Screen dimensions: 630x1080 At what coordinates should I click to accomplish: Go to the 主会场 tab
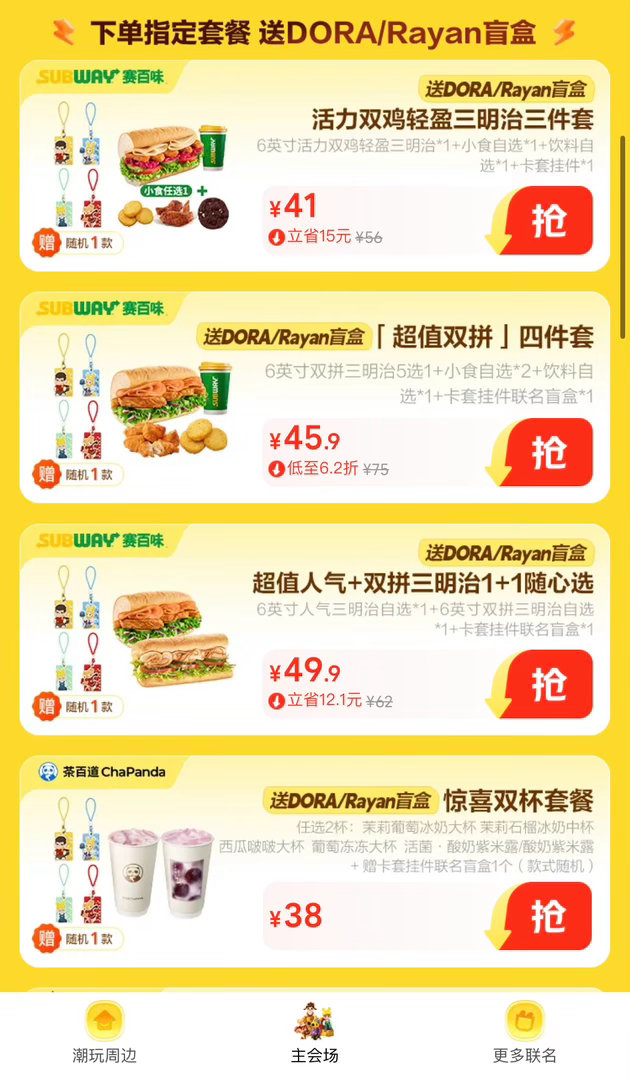tap(315, 1032)
